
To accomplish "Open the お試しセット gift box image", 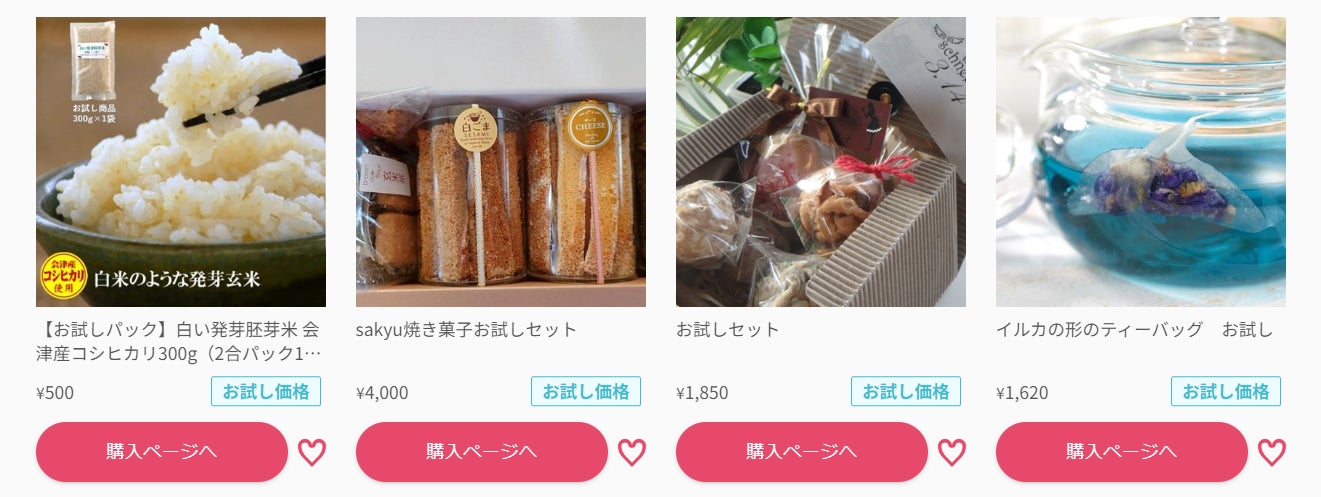I will [x=821, y=162].
